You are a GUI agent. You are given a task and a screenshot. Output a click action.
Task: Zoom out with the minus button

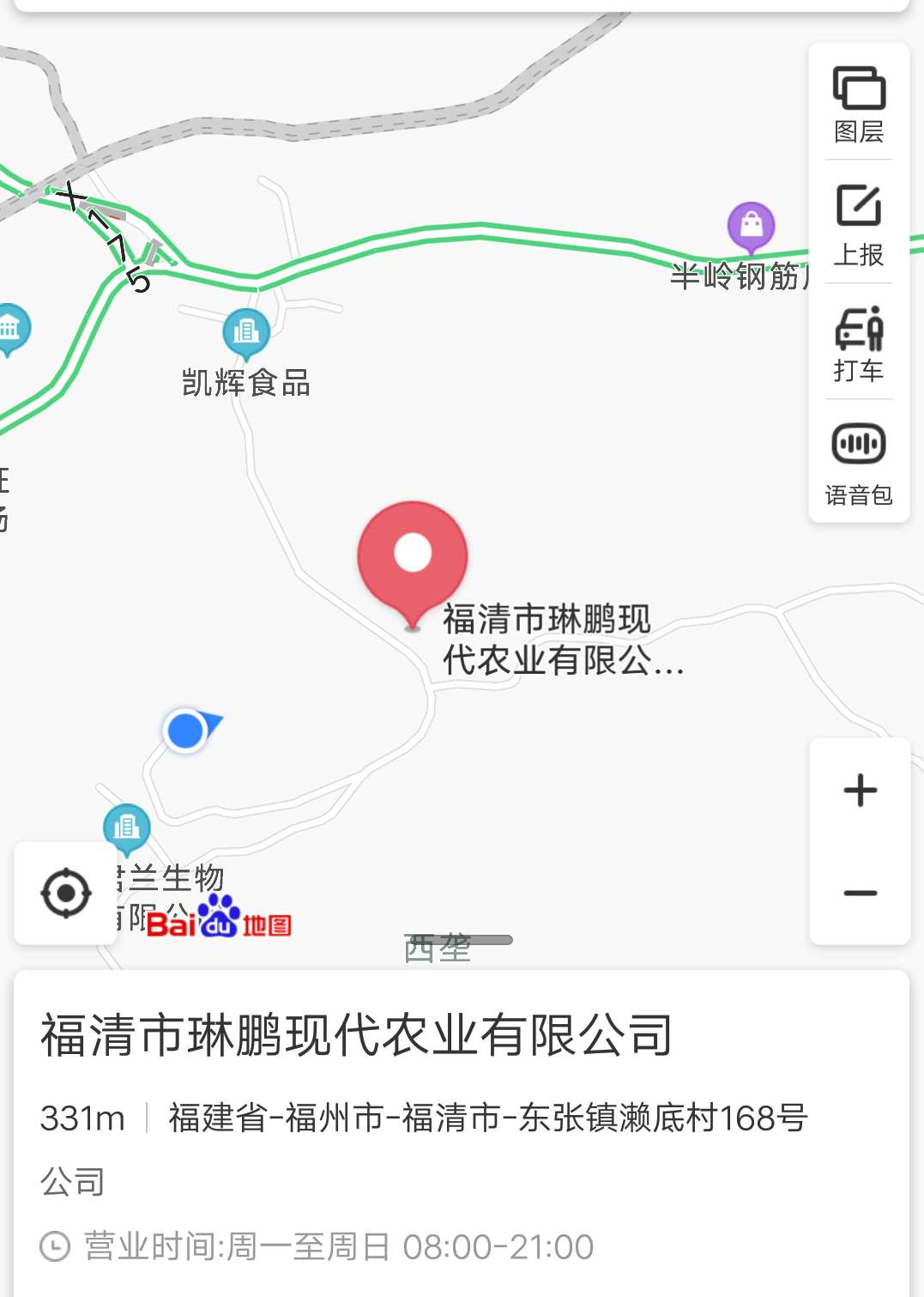pos(858,893)
